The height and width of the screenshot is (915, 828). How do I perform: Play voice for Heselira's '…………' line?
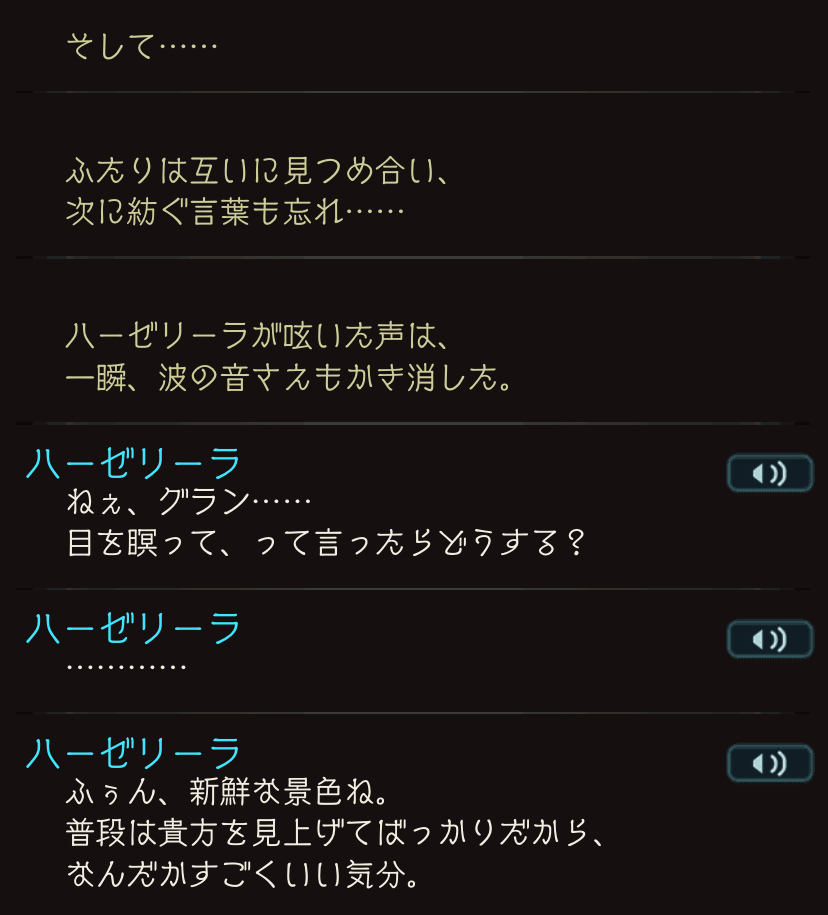(x=769, y=638)
